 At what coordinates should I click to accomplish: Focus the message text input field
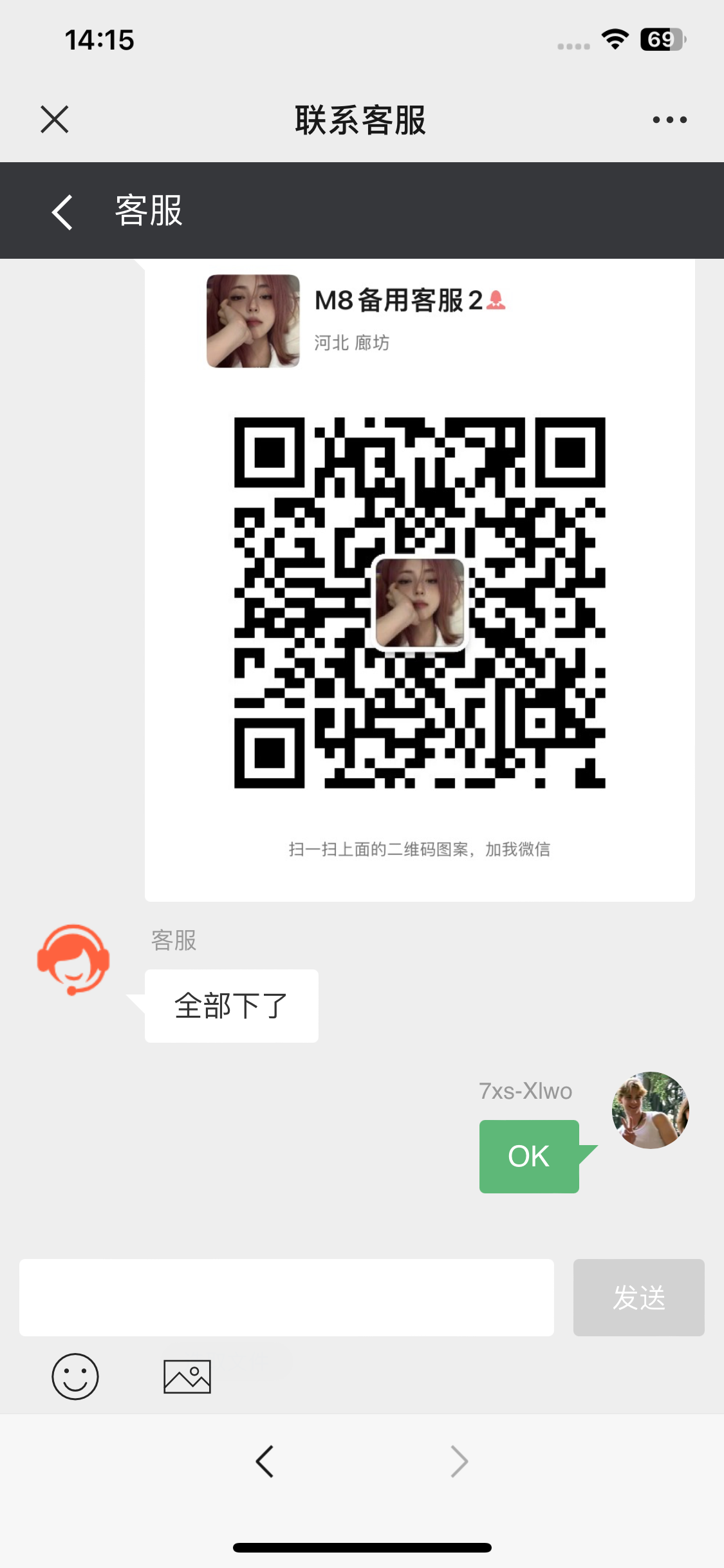(x=286, y=1297)
